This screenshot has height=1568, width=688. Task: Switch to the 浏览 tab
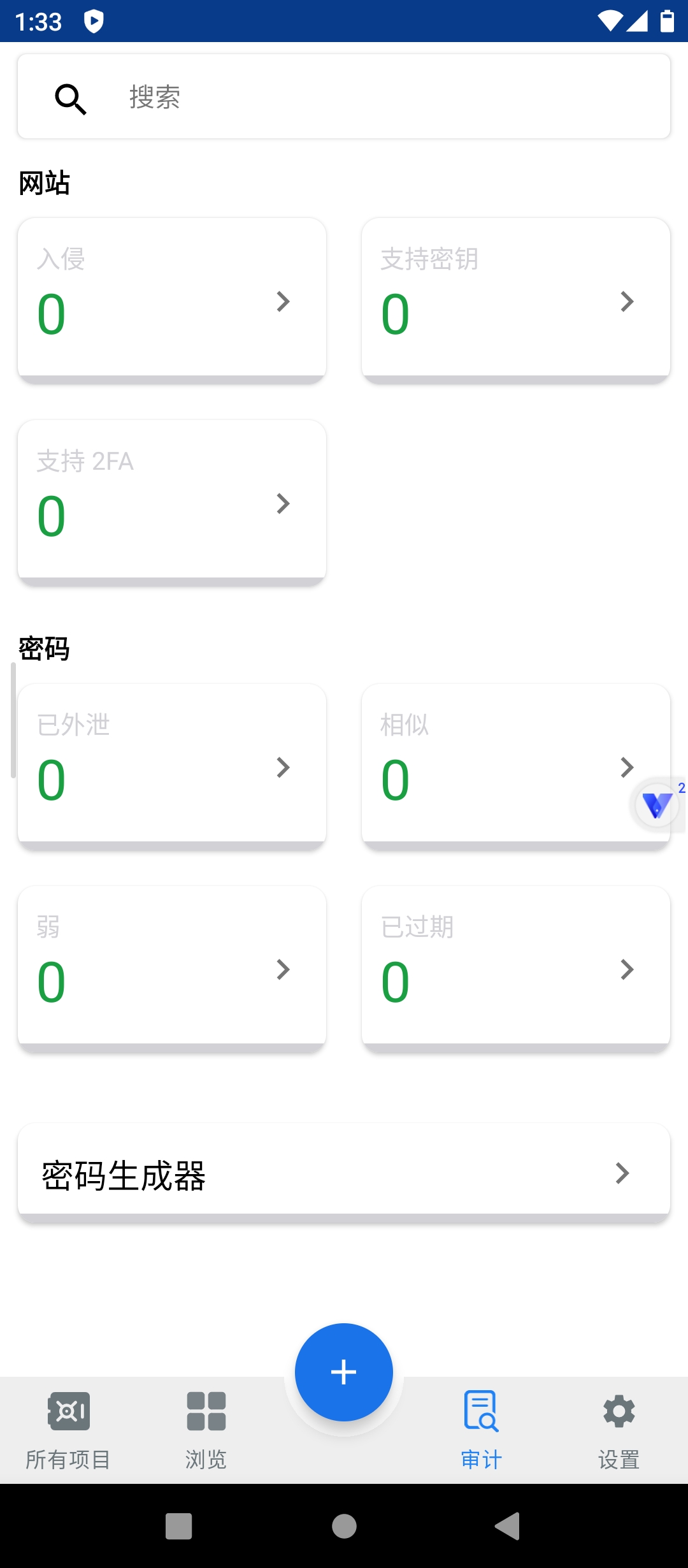coord(206,1434)
